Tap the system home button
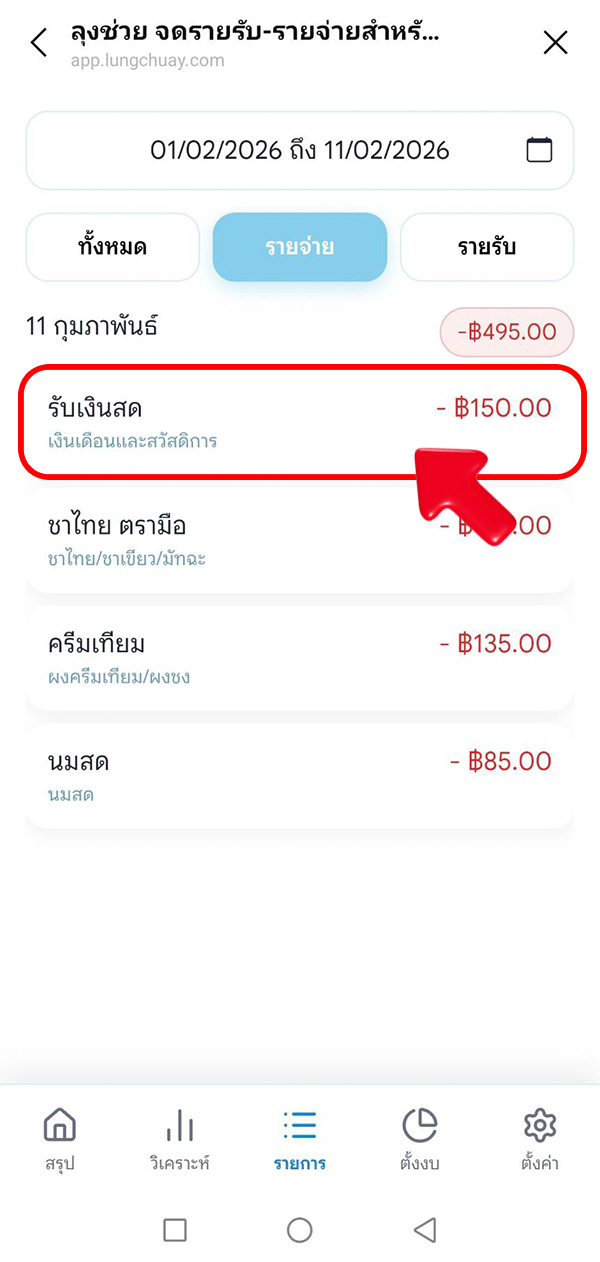 pyautogui.click(x=300, y=1230)
